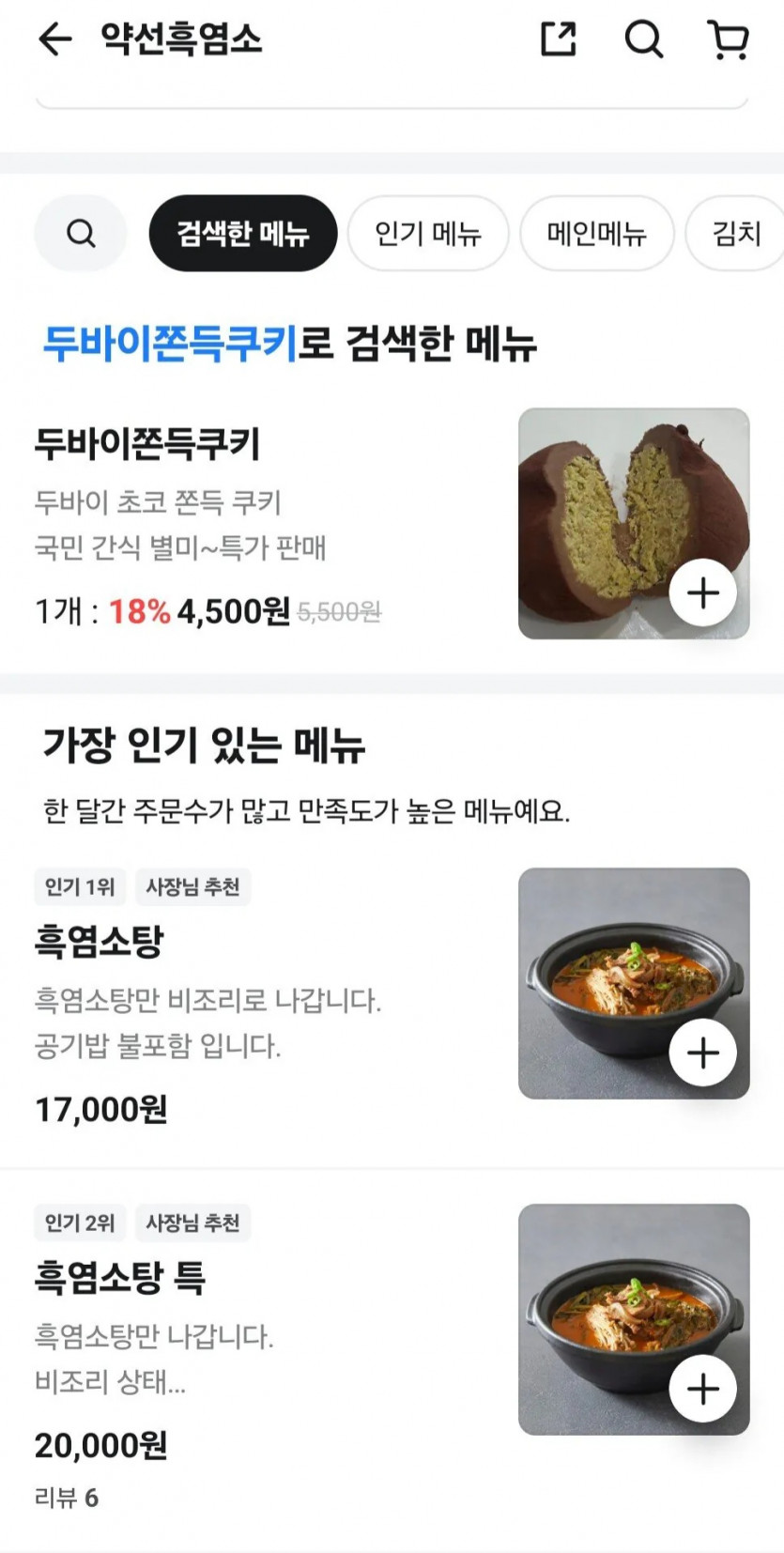This screenshot has height=1553, width=784.
Task: Switch to the 메인메뉴 tab
Action: 597,233
